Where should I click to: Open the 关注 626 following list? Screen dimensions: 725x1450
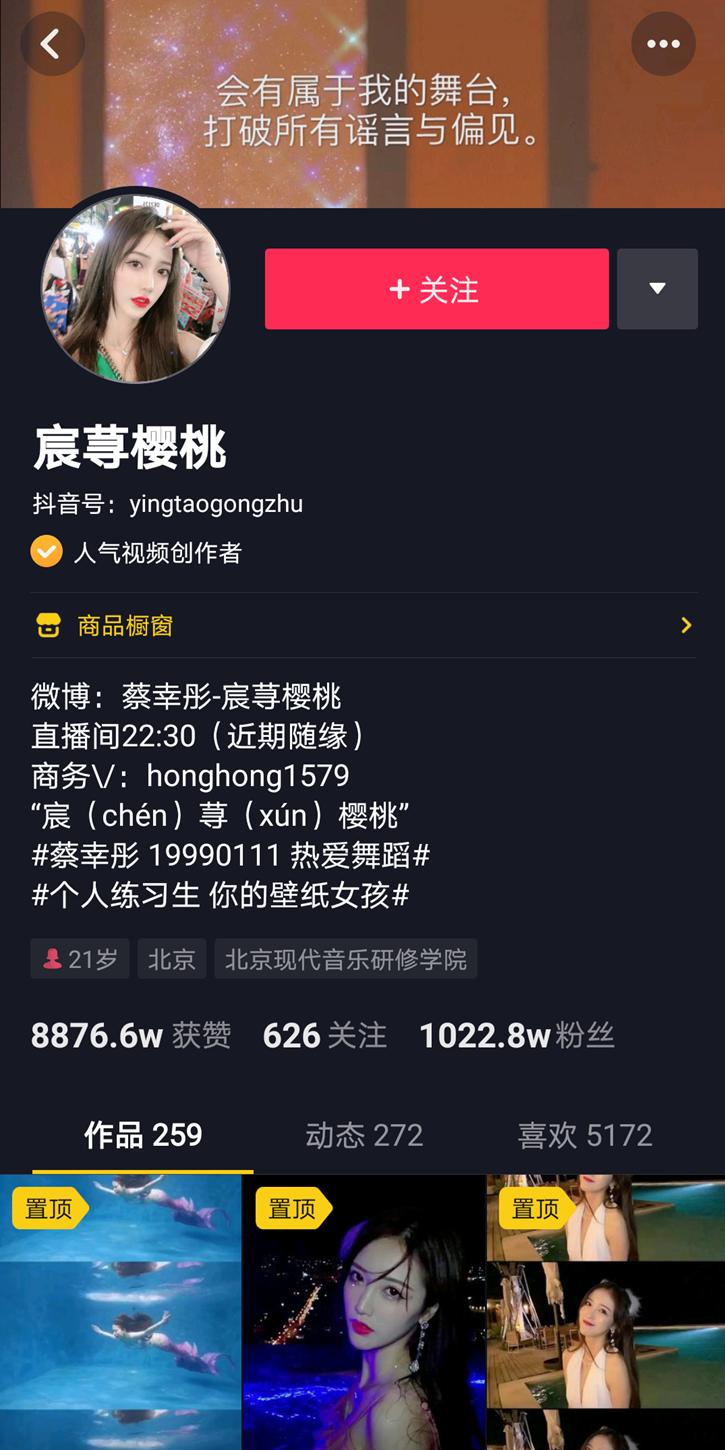pyautogui.click(x=324, y=1035)
